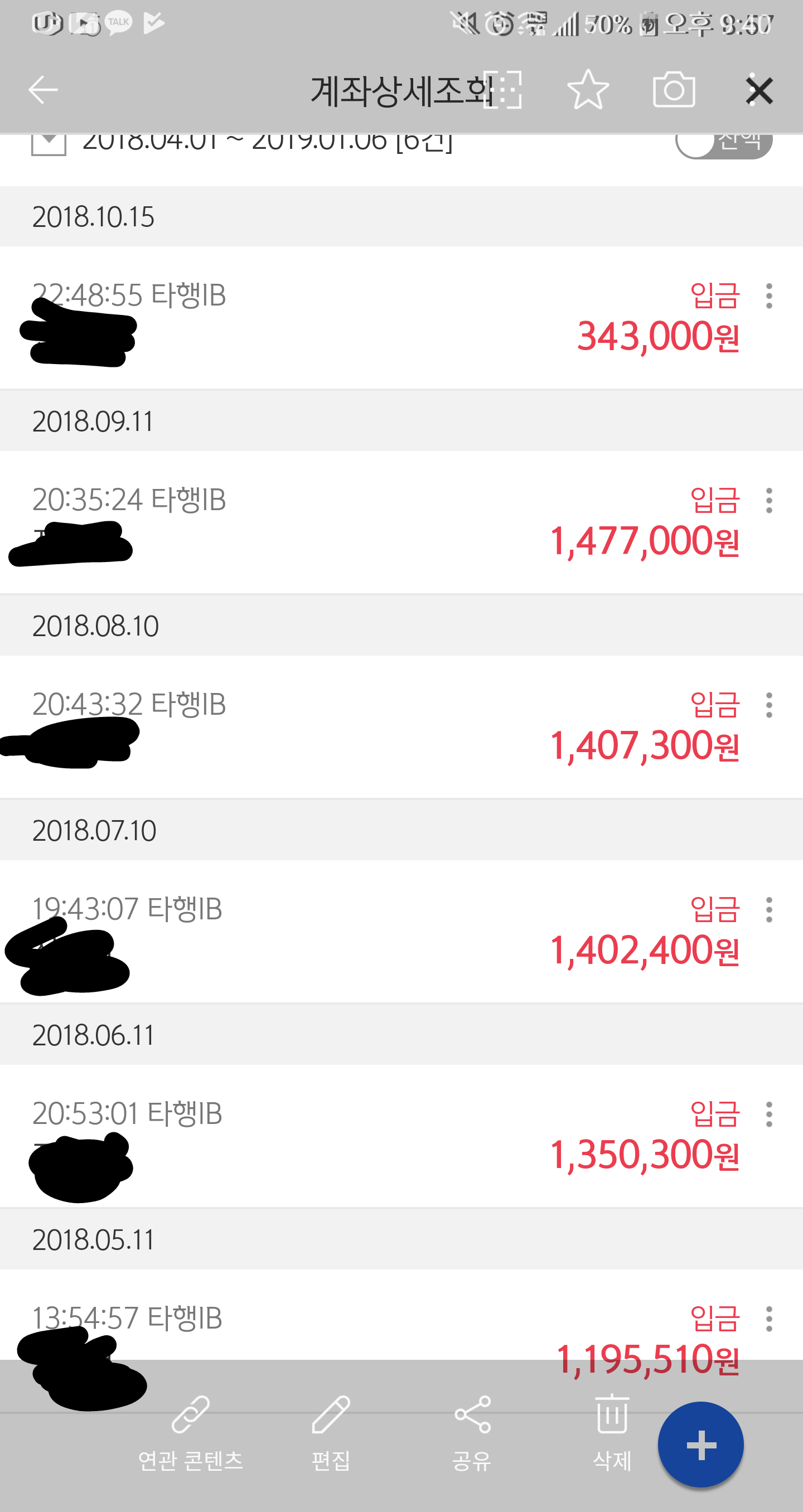Tap the blue plus floating button

[x=701, y=1445]
